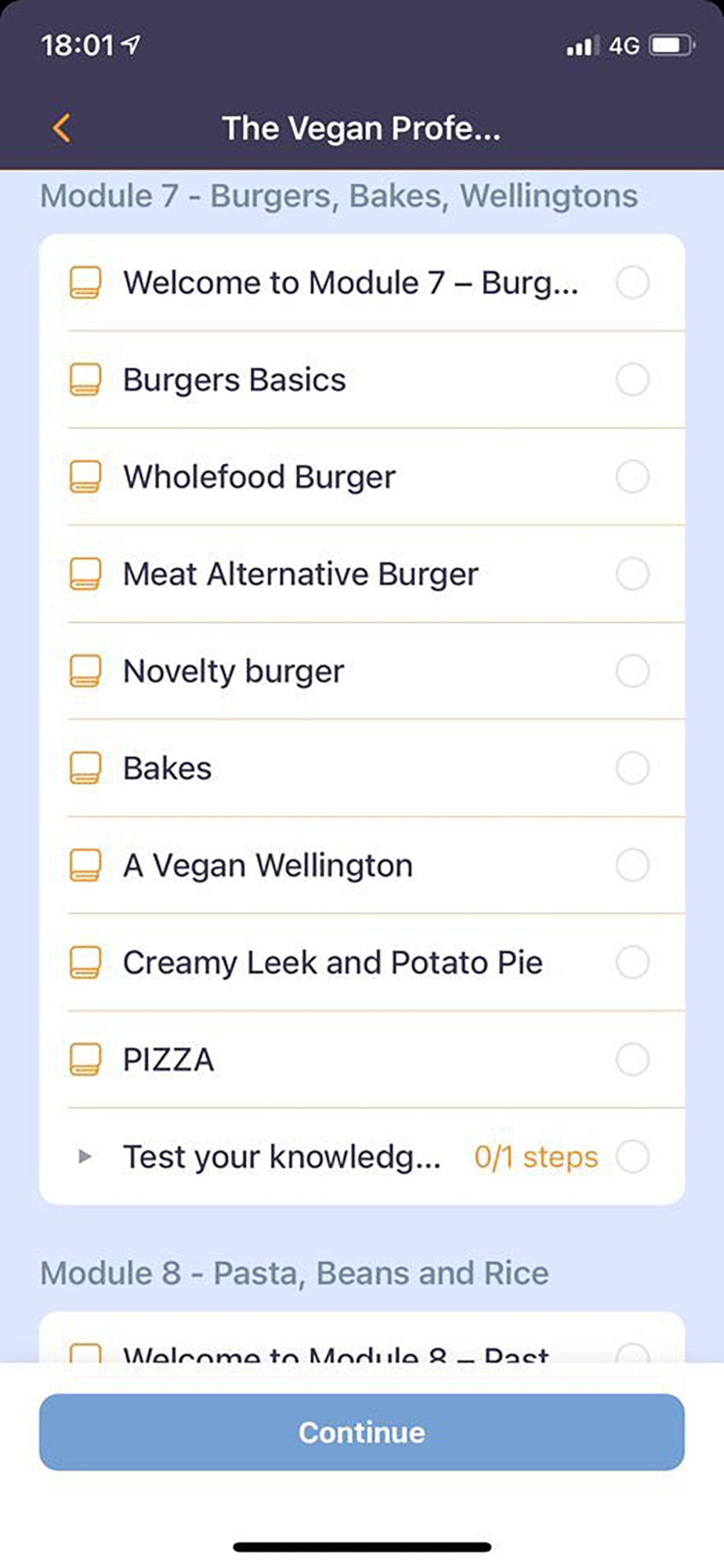Open the PIZZA lesson
Image resolution: width=724 pixels, height=1568 pixels.
tap(362, 1061)
